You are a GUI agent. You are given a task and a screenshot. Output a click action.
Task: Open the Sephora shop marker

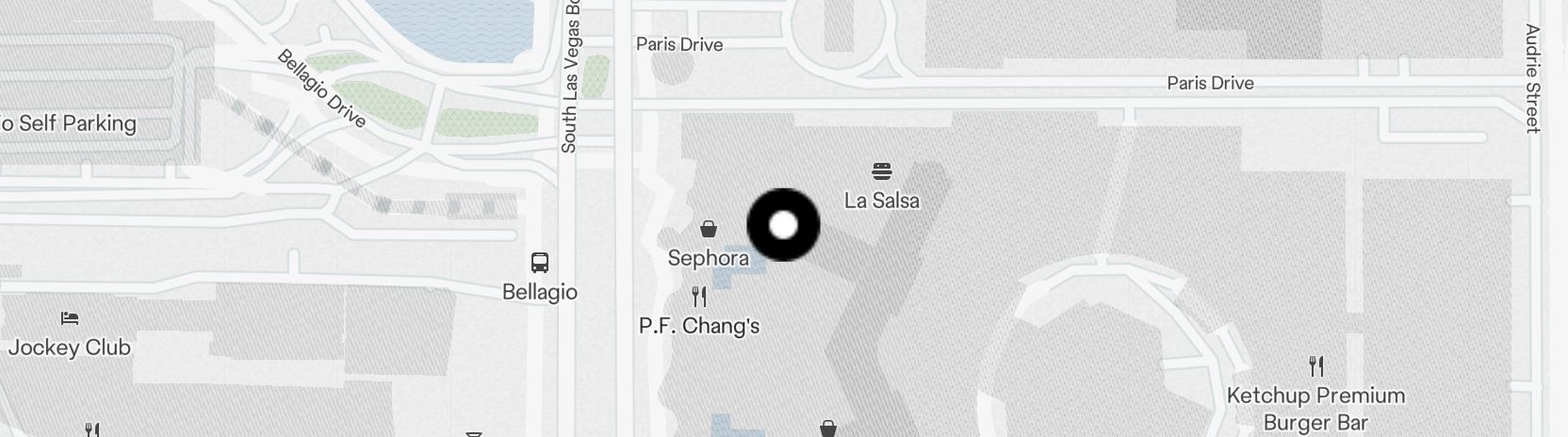709,230
